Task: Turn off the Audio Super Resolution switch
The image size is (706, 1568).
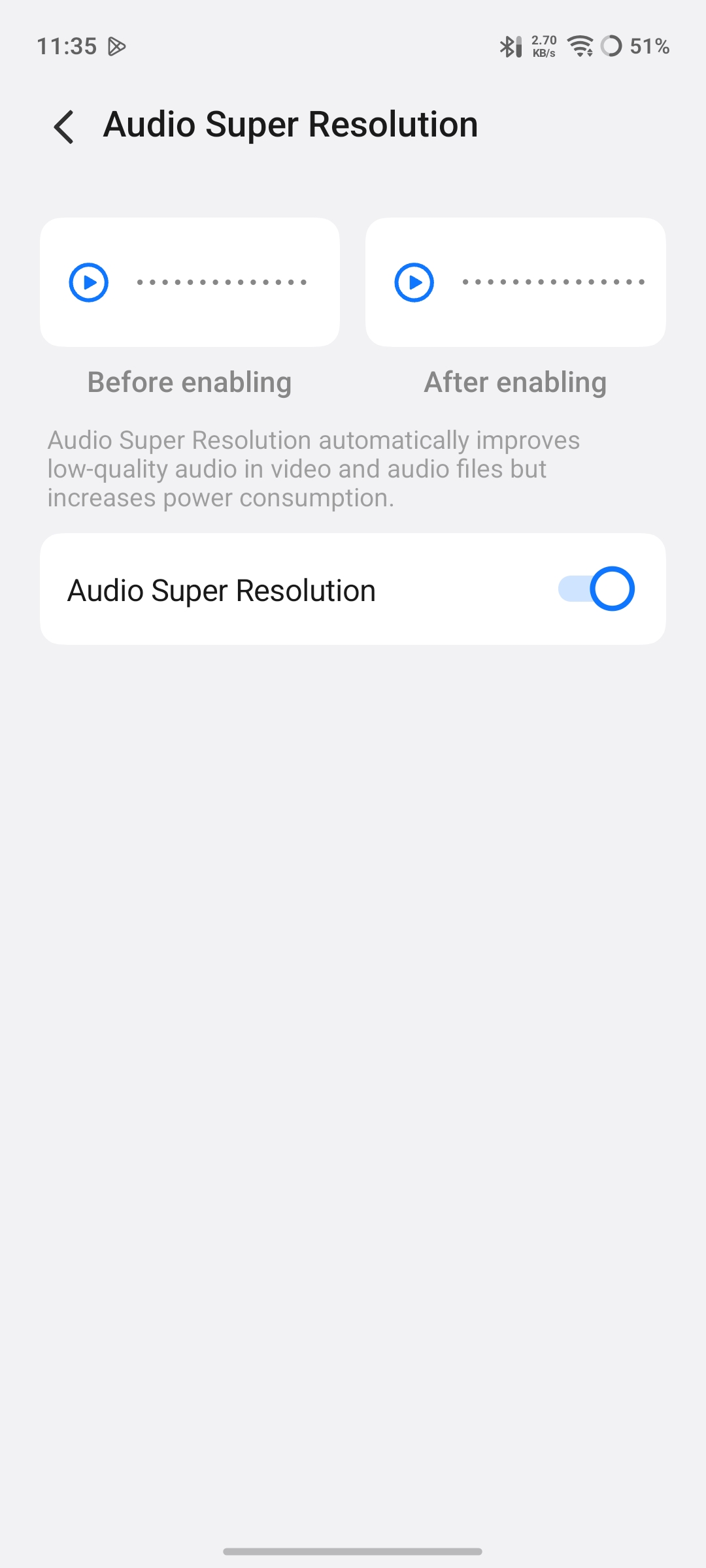Action: 596,589
